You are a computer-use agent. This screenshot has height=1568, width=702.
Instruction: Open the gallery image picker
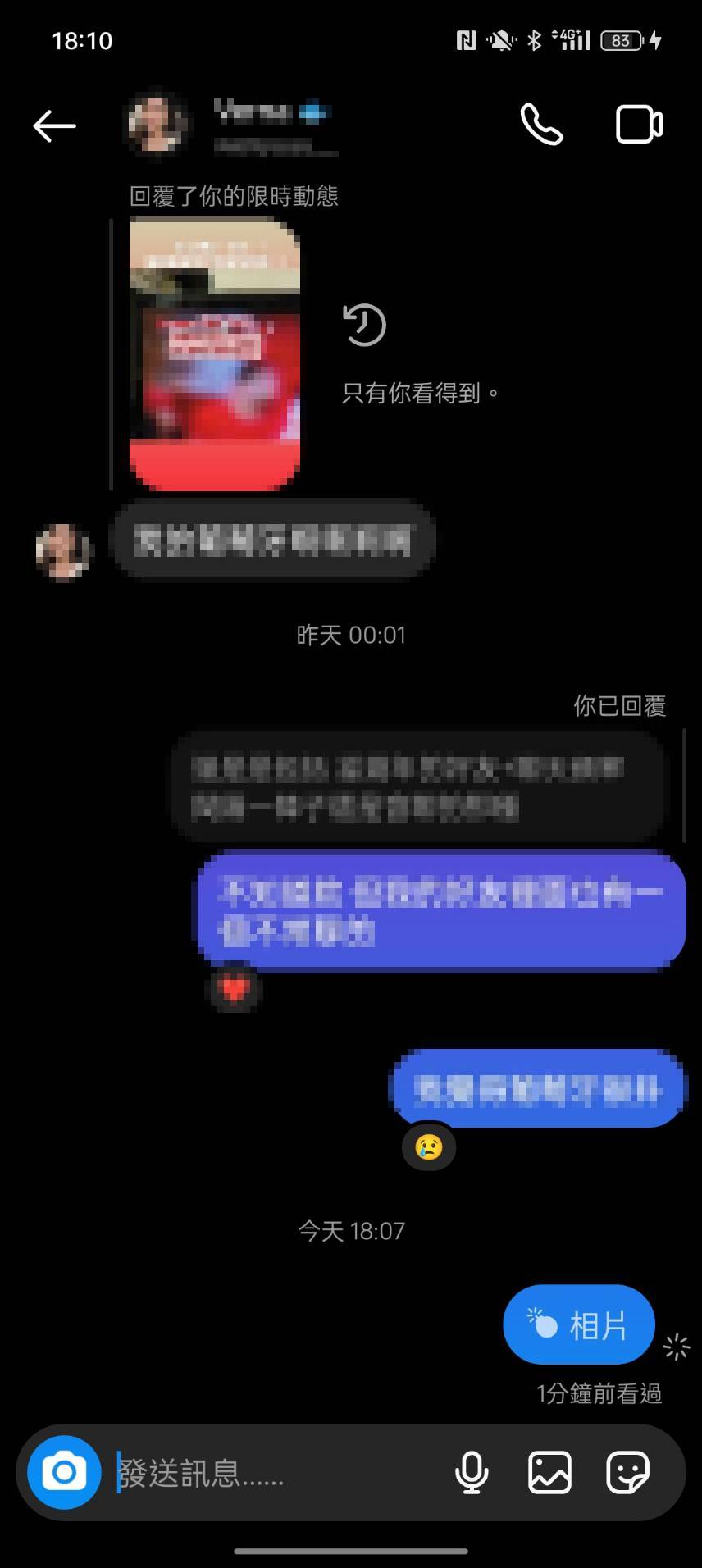click(x=549, y=1473)
